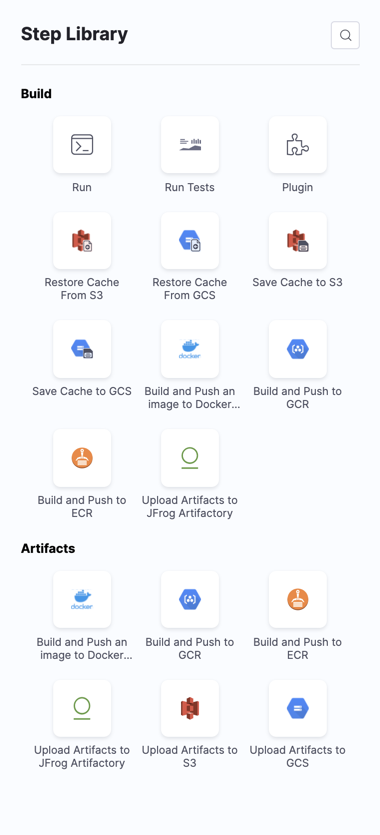The image size is (380, 835).
Task: Select the Run step
Action: point(82,145)
